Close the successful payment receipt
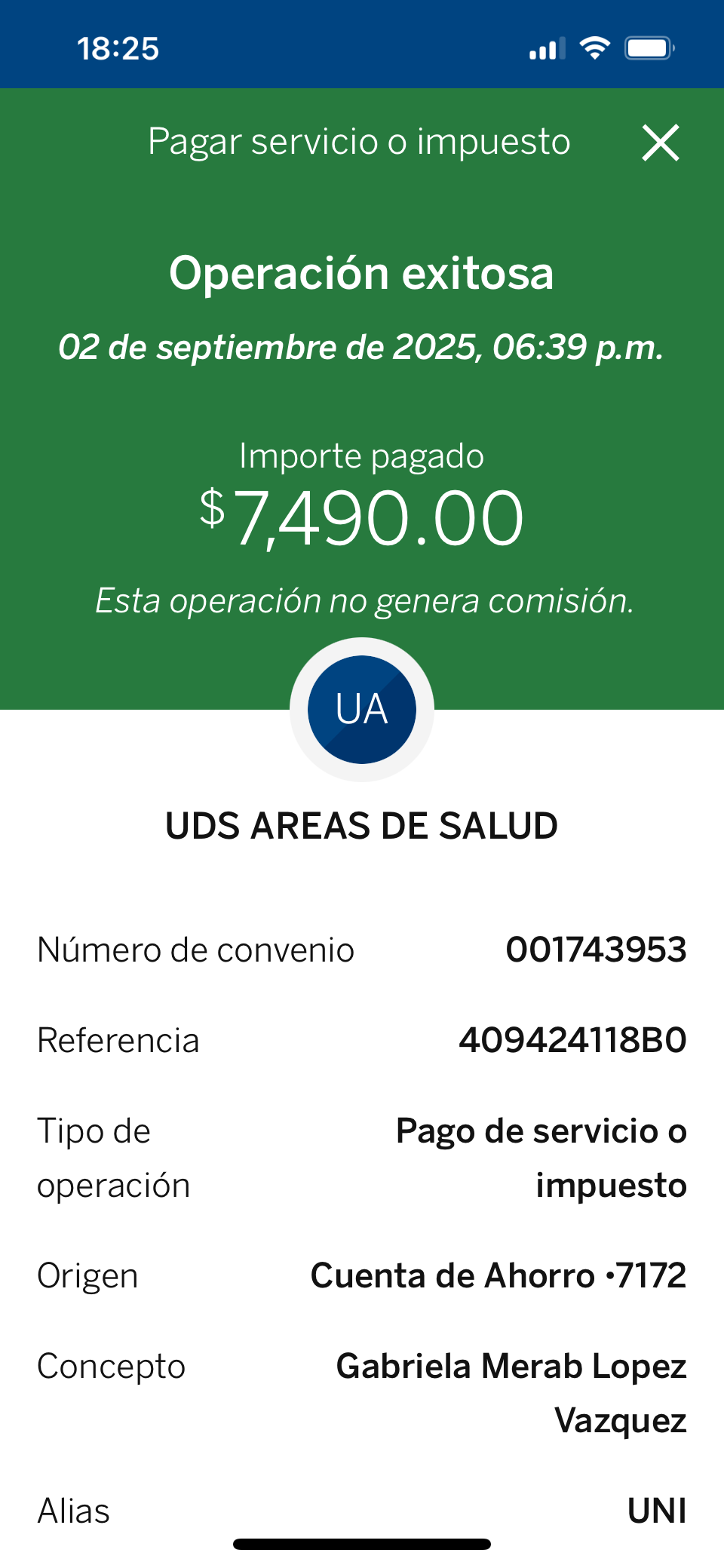724x1568 pixels. (661, 143)
